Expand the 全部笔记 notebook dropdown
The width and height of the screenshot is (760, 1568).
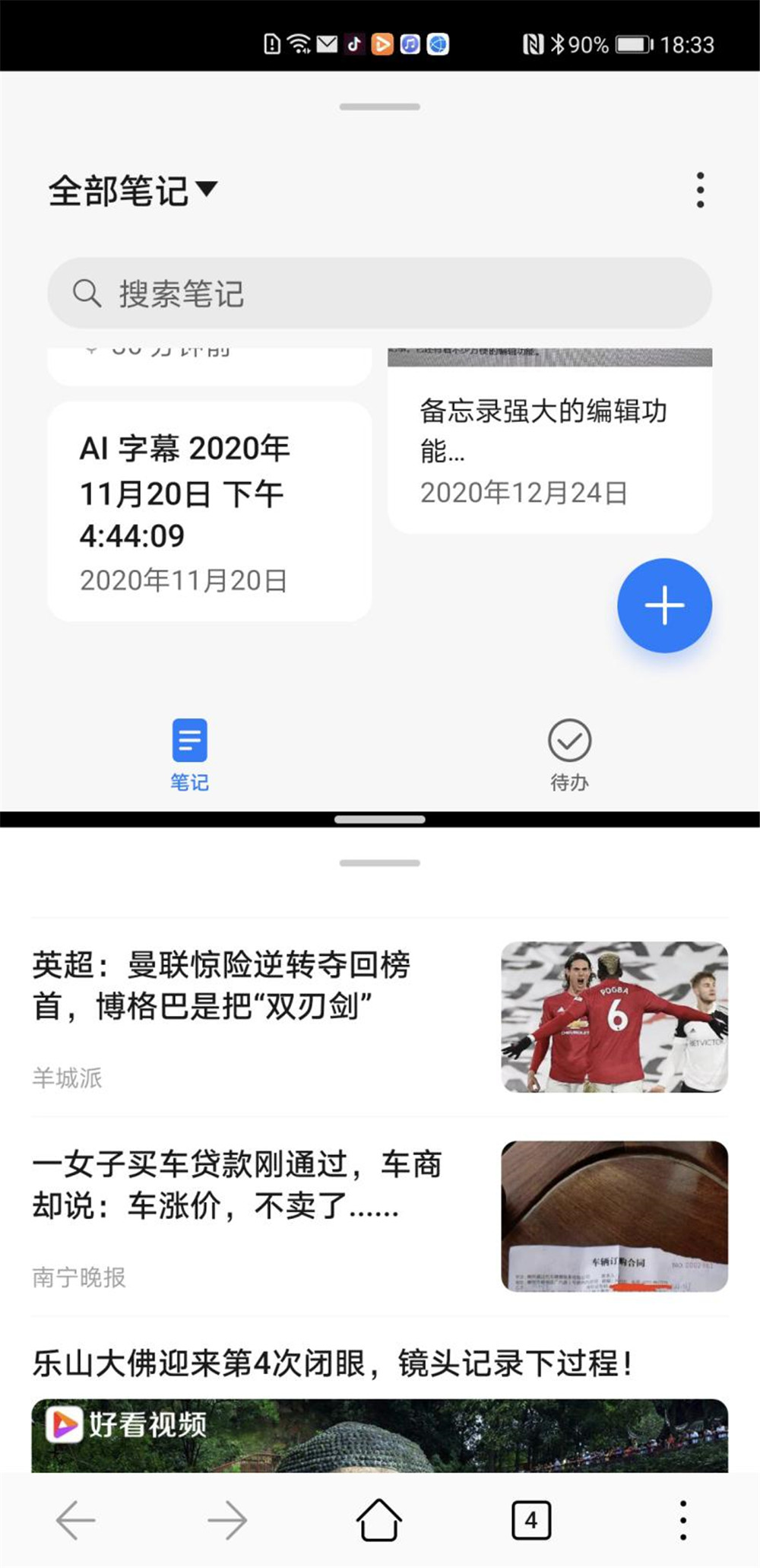point(133,190)
